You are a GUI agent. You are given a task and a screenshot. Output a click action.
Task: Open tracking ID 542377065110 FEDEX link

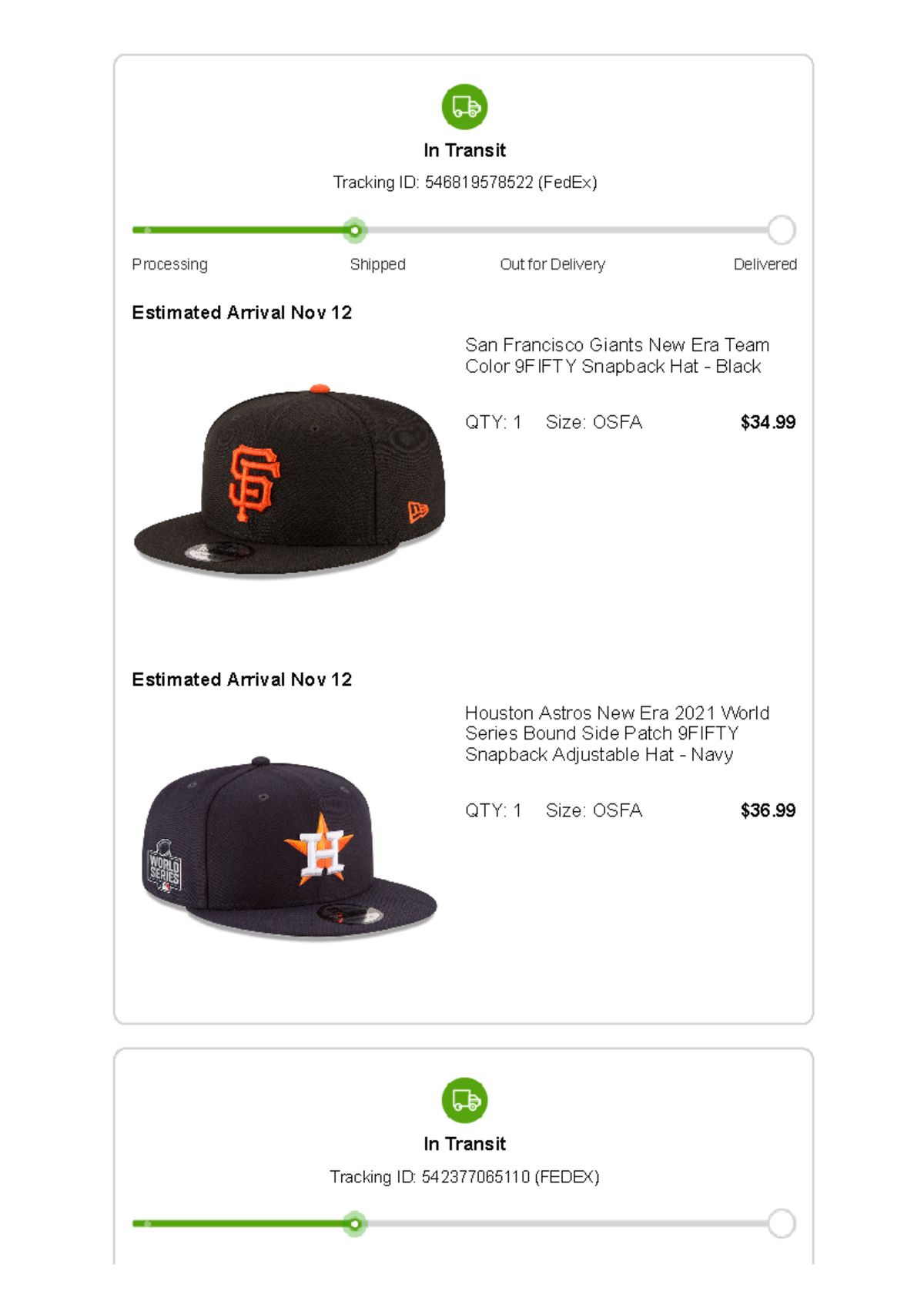coord(465,1176)
